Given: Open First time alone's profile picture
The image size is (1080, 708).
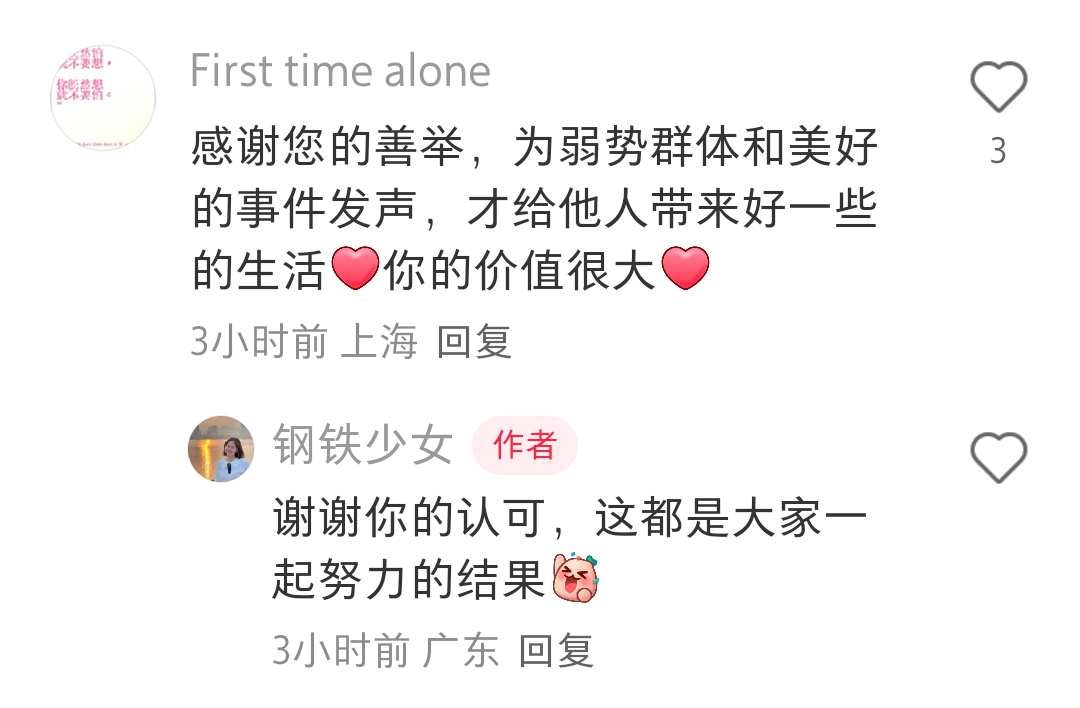Looking at the screenshot, I should [x=103, y=98].
